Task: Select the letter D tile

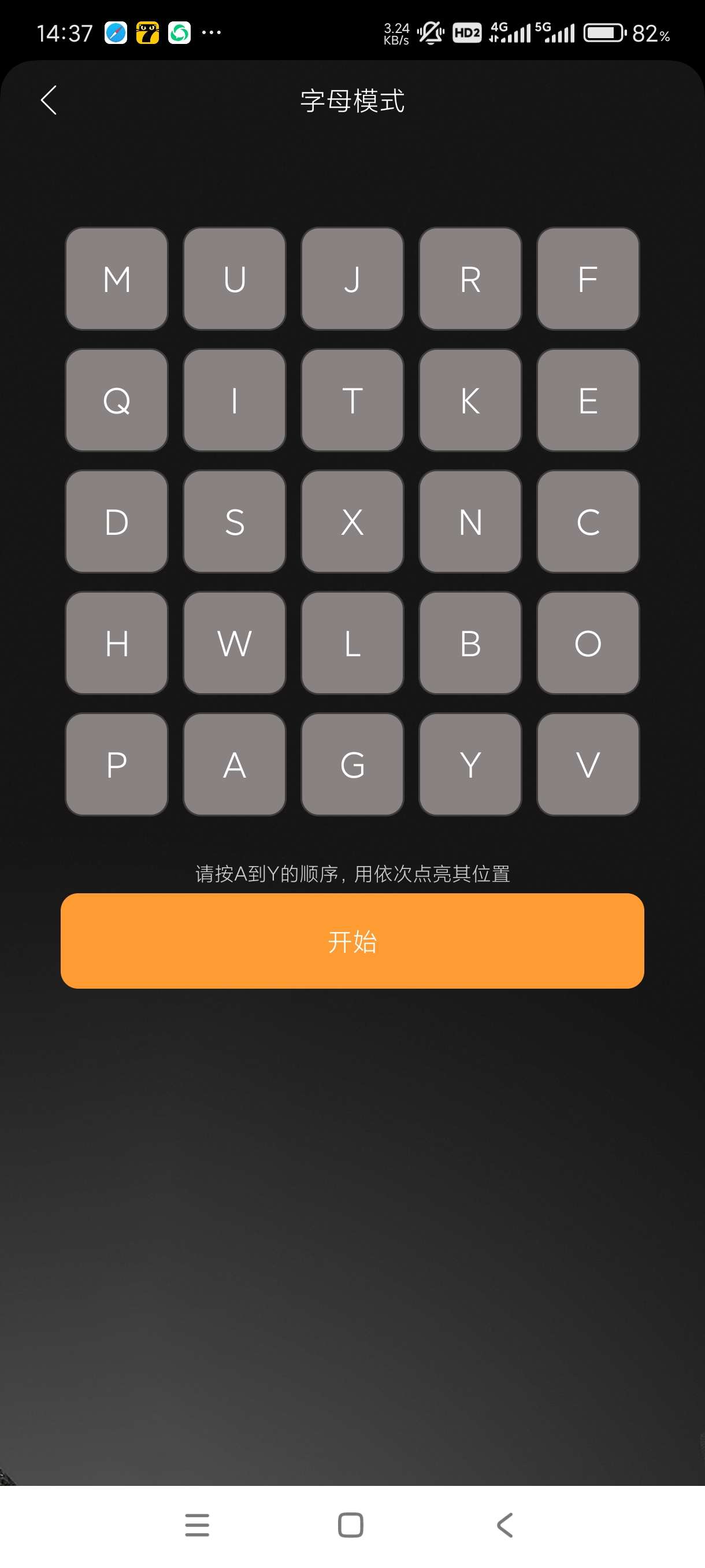Action: (117, 522)
